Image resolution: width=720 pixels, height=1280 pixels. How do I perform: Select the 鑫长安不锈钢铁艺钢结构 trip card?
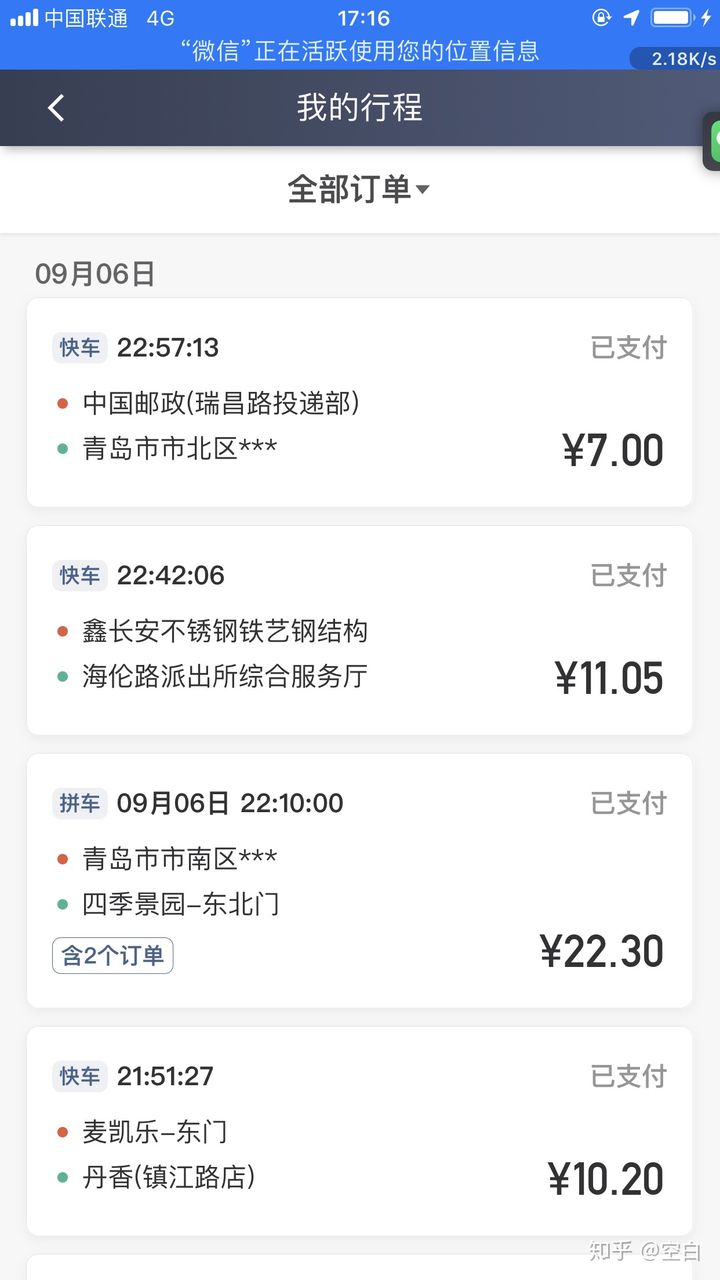coord(360,628)
